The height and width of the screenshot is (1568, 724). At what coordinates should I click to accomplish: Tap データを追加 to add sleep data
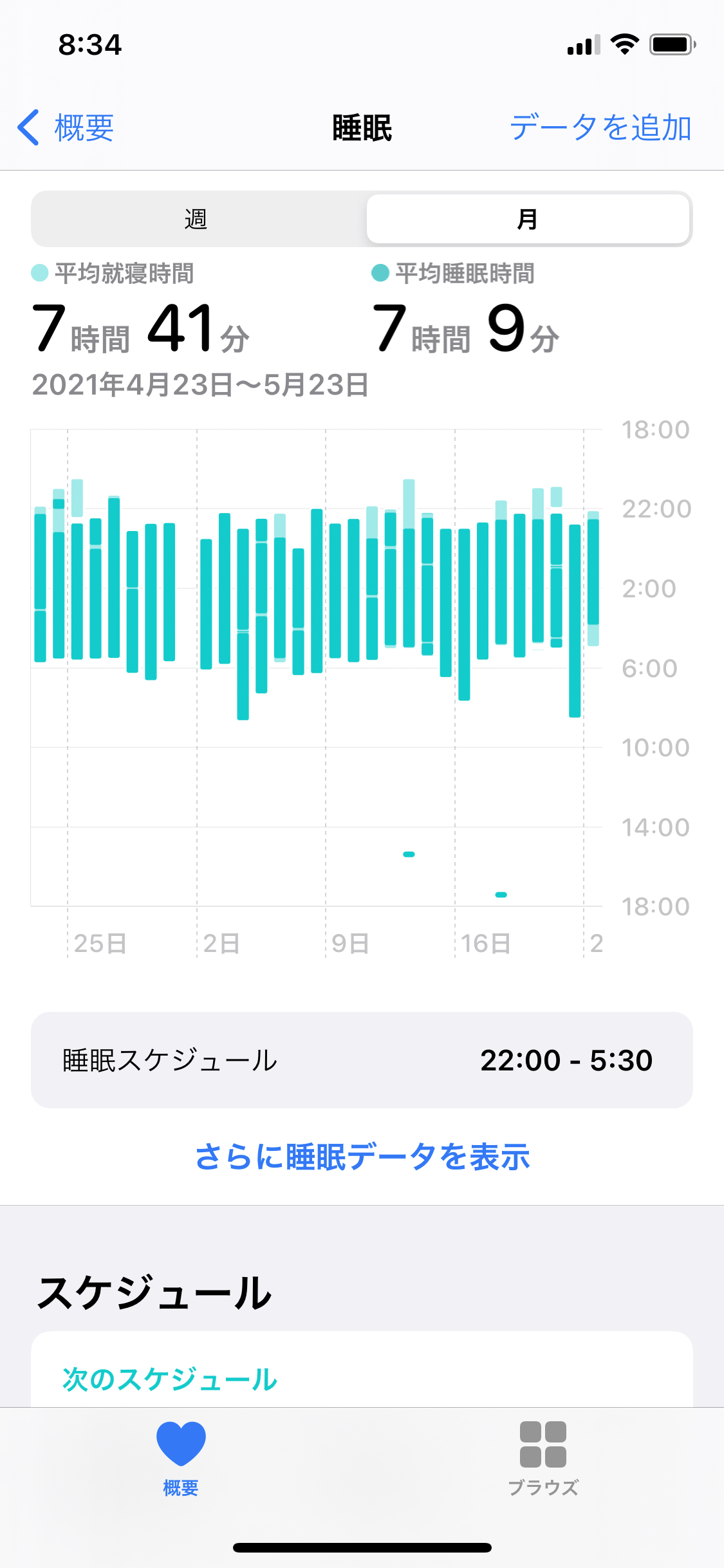coord(600,127)
